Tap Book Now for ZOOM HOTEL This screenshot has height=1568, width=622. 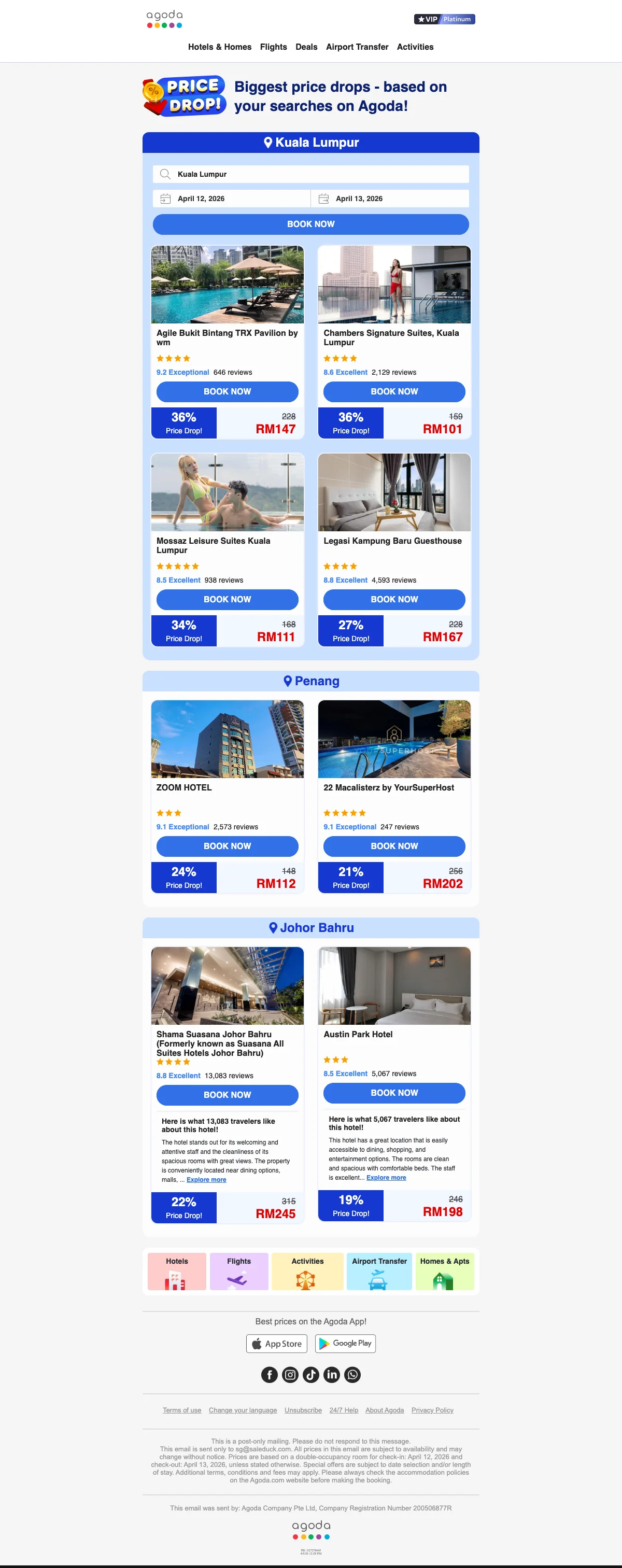point(227,845)
